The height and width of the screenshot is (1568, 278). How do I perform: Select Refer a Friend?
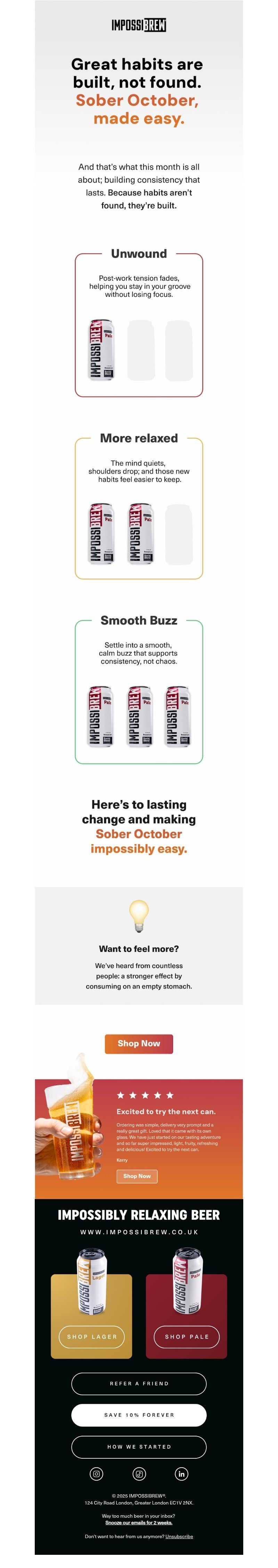coord(138,1384)
